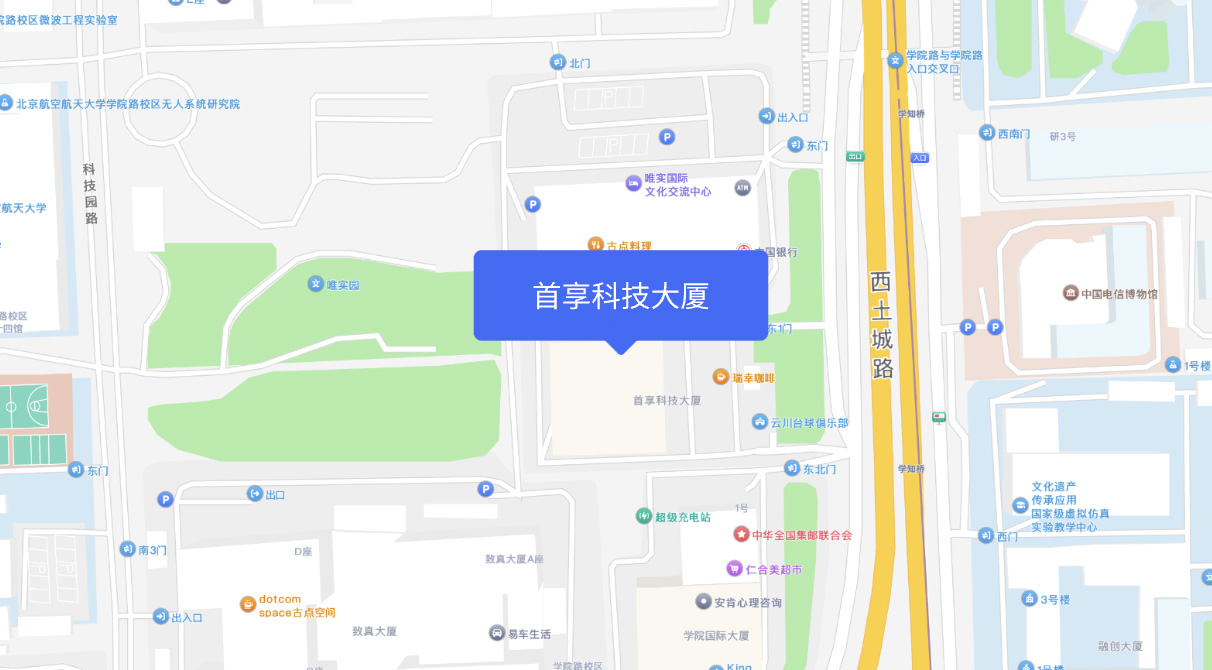Screen dimensions: 1212x670
Task: Select the 仁合美超市 marker
Action: [734, 568]
